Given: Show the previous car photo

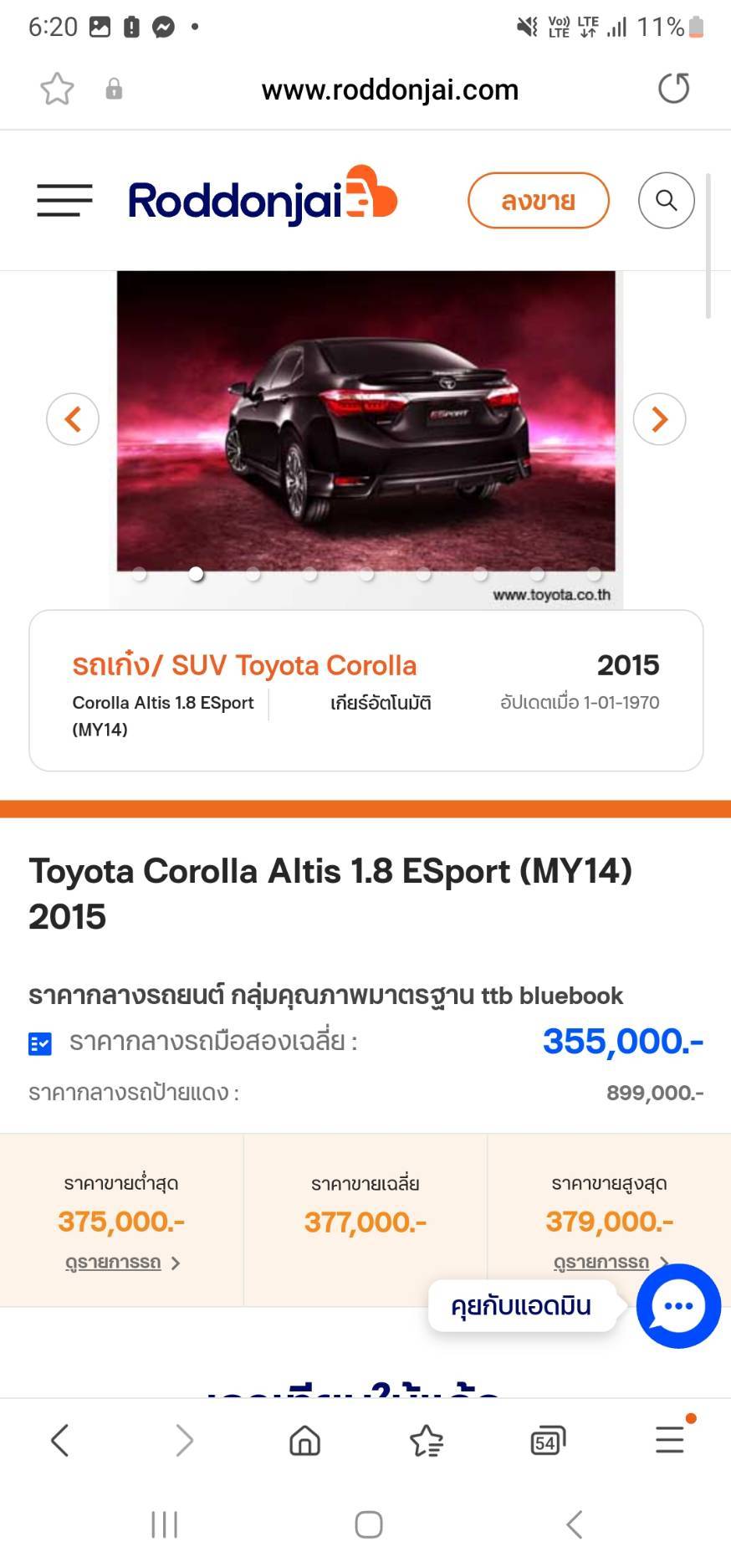Looking at the screenshot, I should [73, 419].
